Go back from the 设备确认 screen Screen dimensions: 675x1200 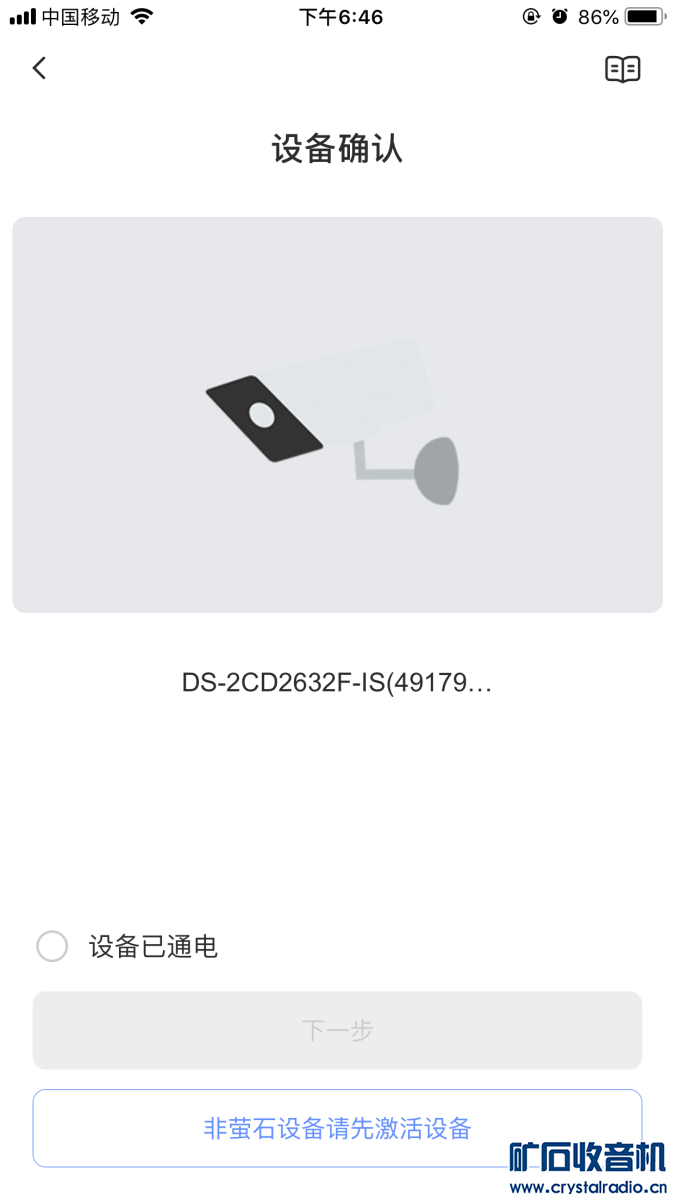click(x=39, y=68)
